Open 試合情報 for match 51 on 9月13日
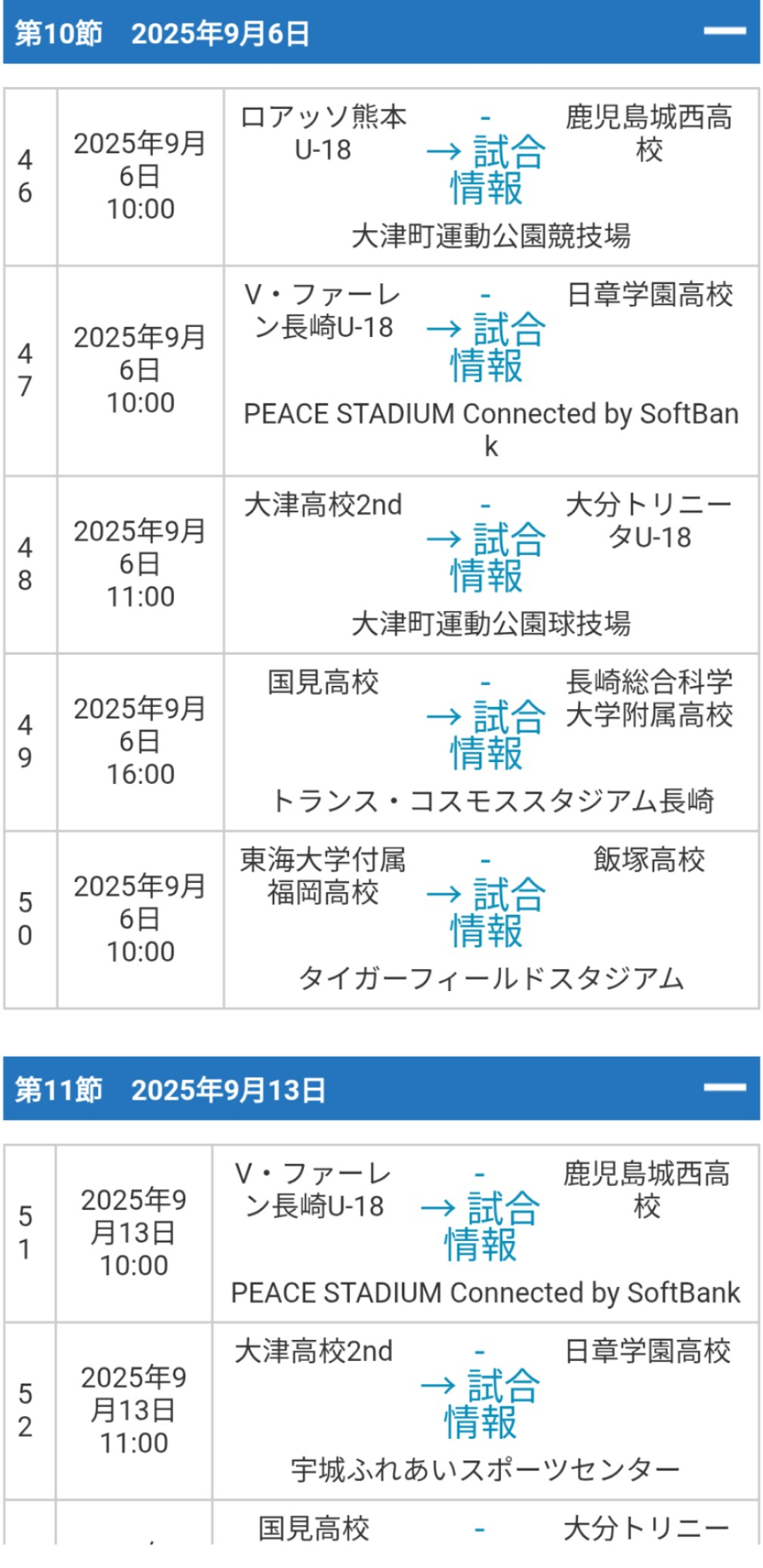The image size is (763, 1568). click(480, 1226)
